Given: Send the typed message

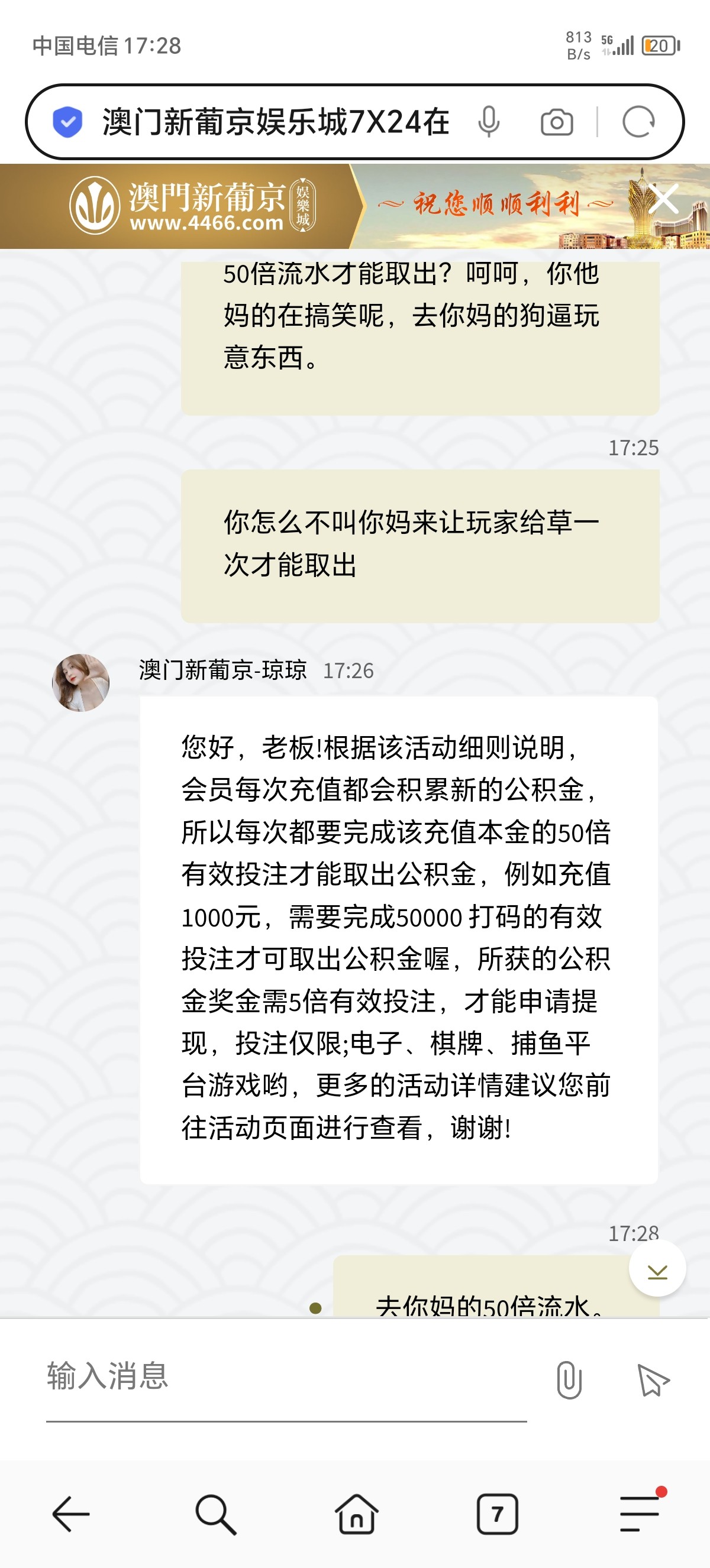Looking at the screenshot, I should coord(652,1379).
